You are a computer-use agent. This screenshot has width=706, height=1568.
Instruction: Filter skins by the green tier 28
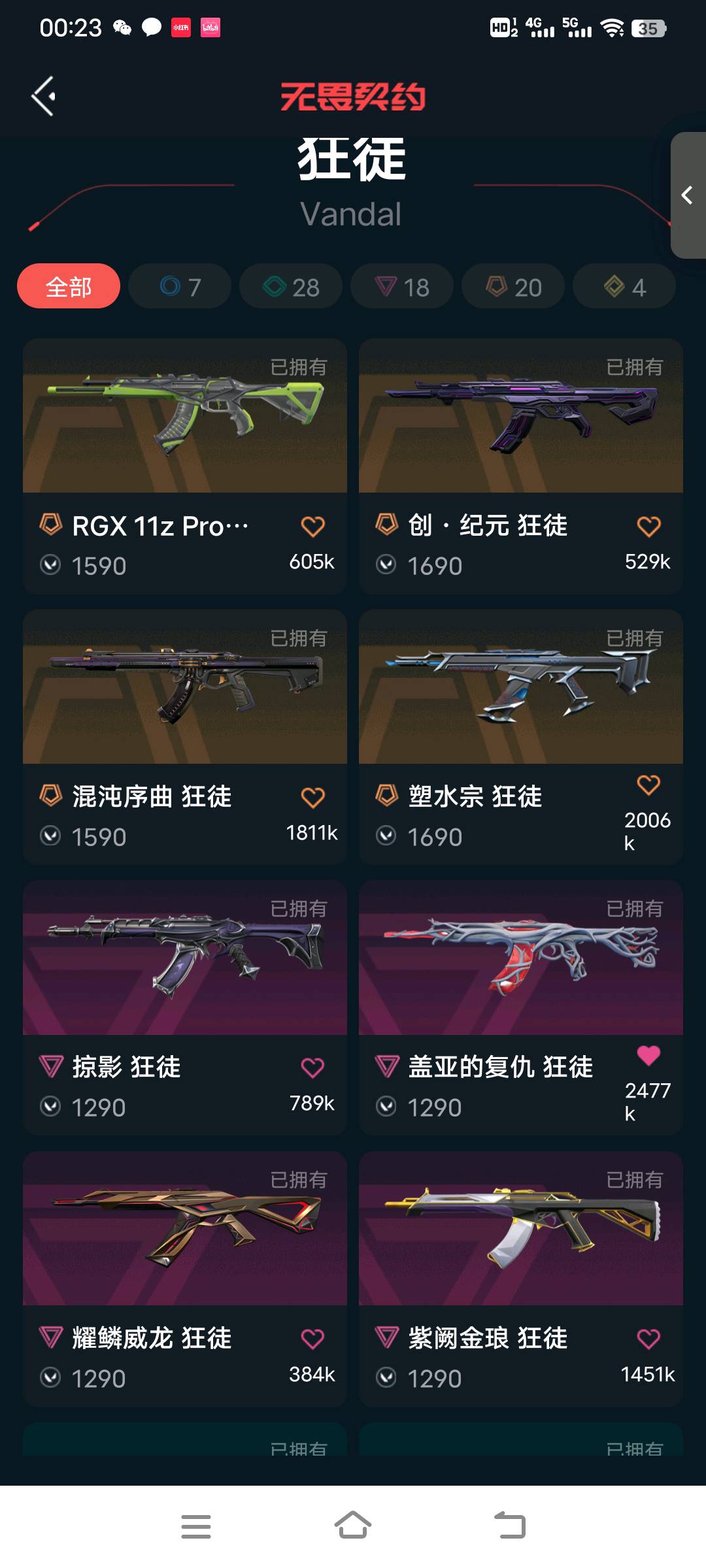pyautogui.click(x=291, y=286)
